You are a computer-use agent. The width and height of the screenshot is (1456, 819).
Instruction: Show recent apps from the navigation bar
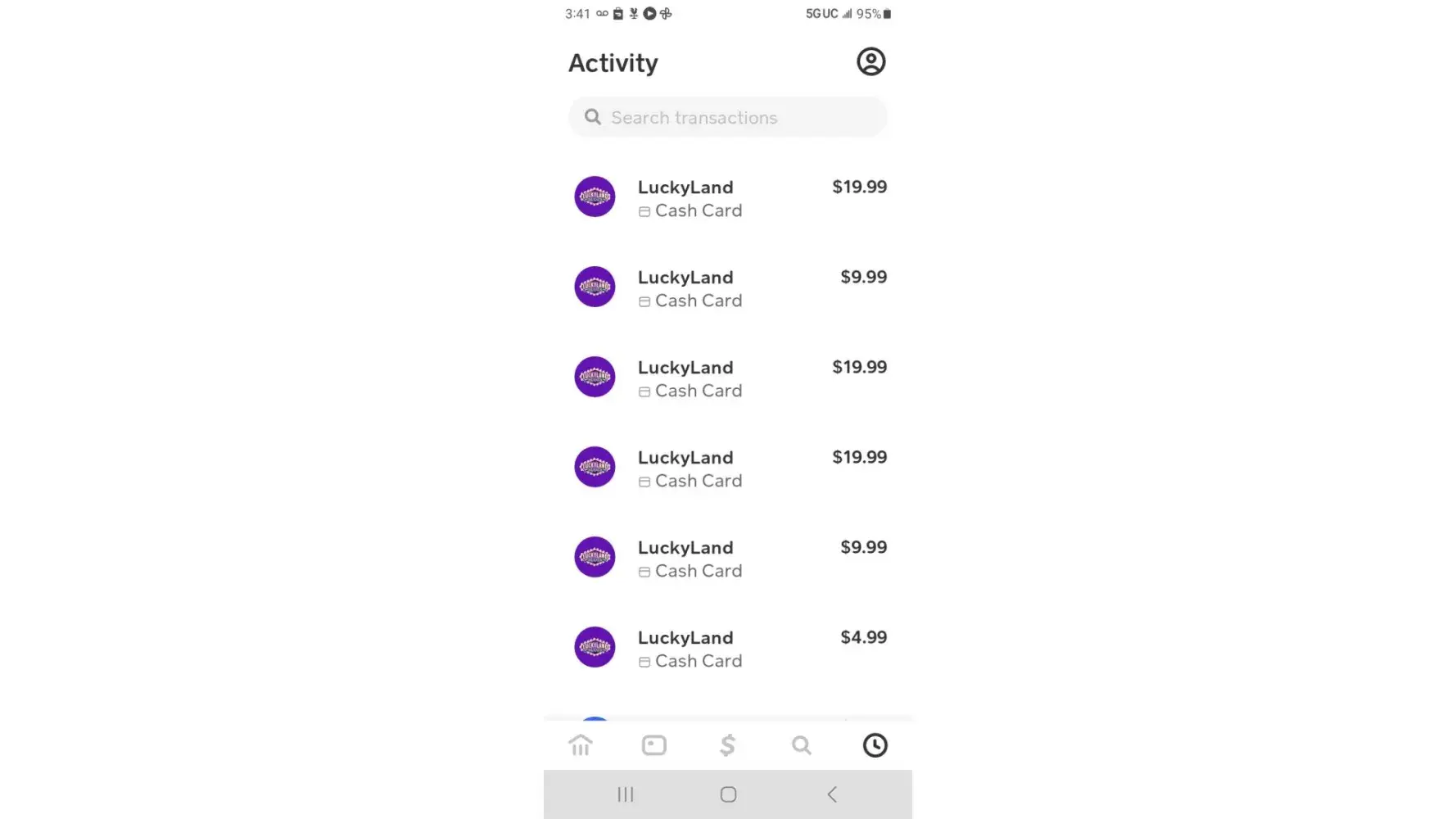pyautogui.click(x=626, y=794)
